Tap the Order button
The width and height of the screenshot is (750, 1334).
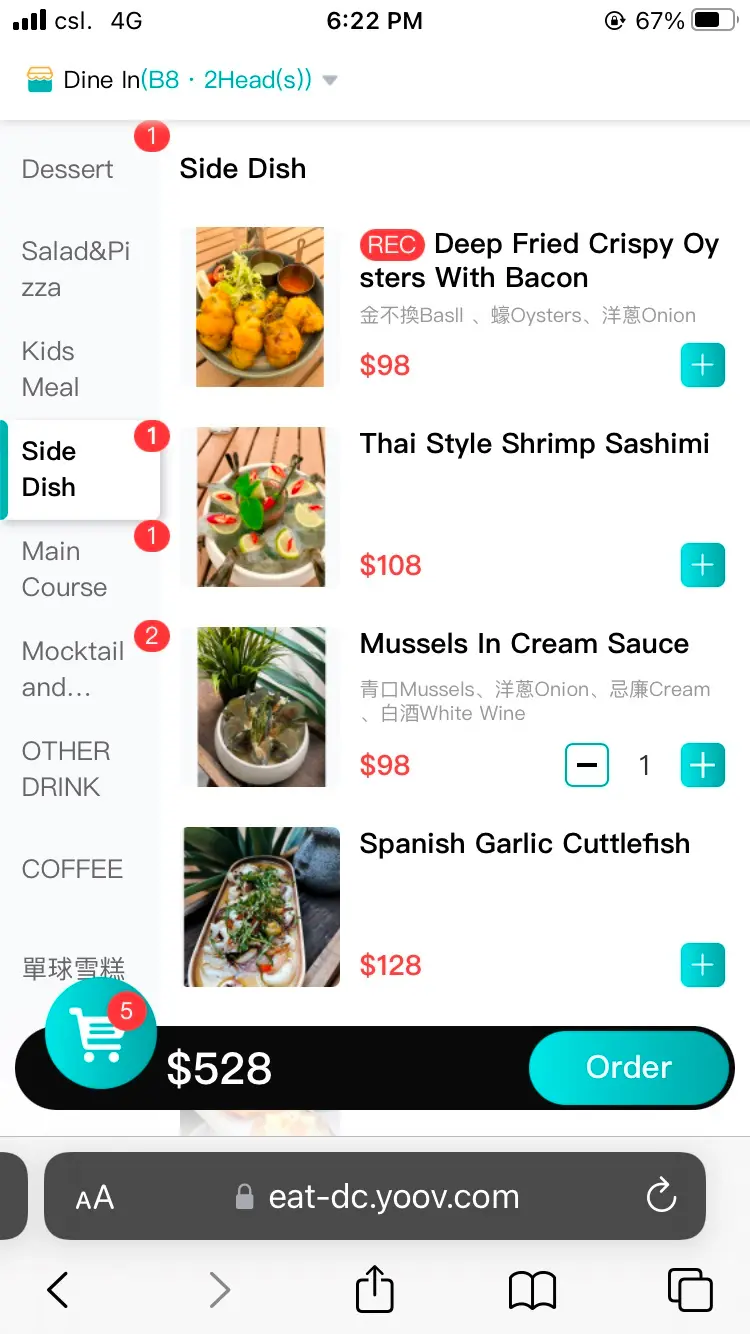(x=629, y=1067)
